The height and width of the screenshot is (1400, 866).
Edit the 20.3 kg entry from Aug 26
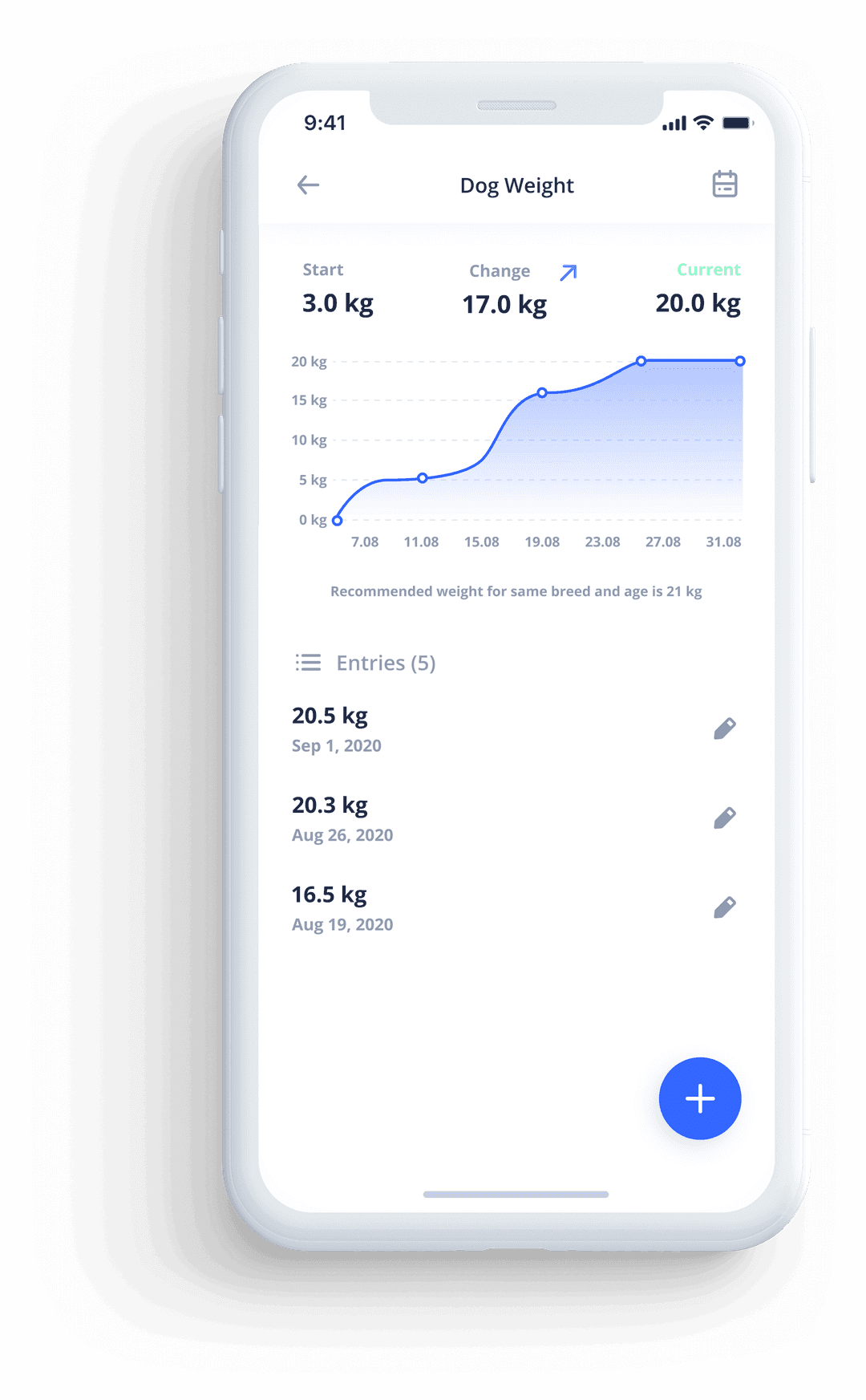tap(725, 818)
